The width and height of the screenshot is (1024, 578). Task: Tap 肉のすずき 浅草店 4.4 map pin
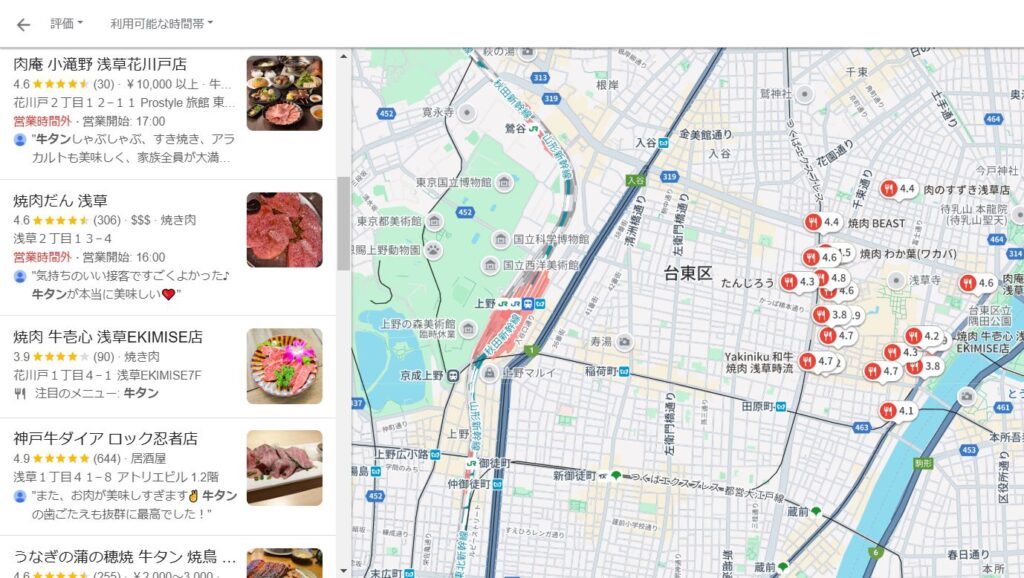tap(889, 188)
